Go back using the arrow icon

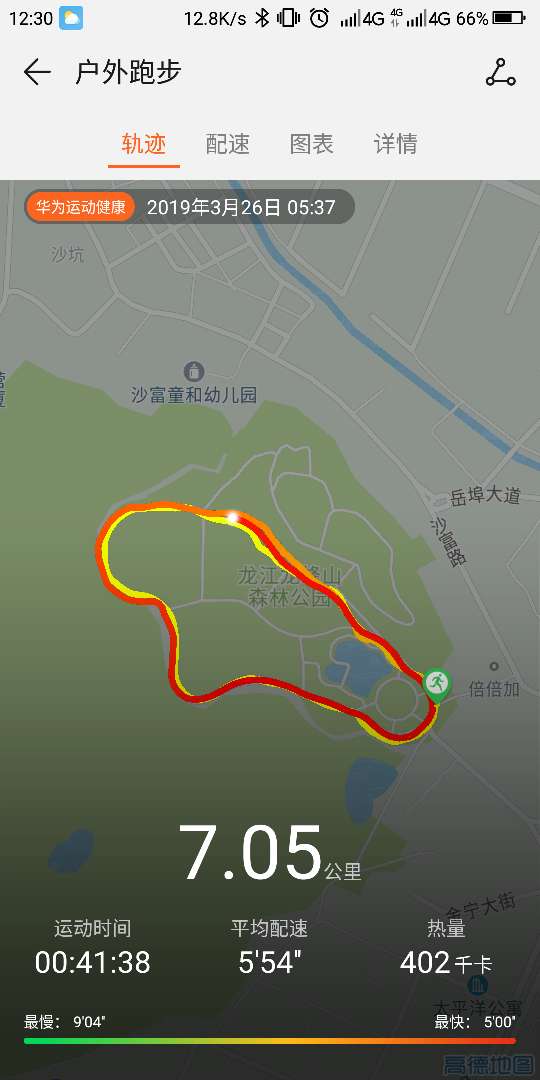(x=37, y=72)
